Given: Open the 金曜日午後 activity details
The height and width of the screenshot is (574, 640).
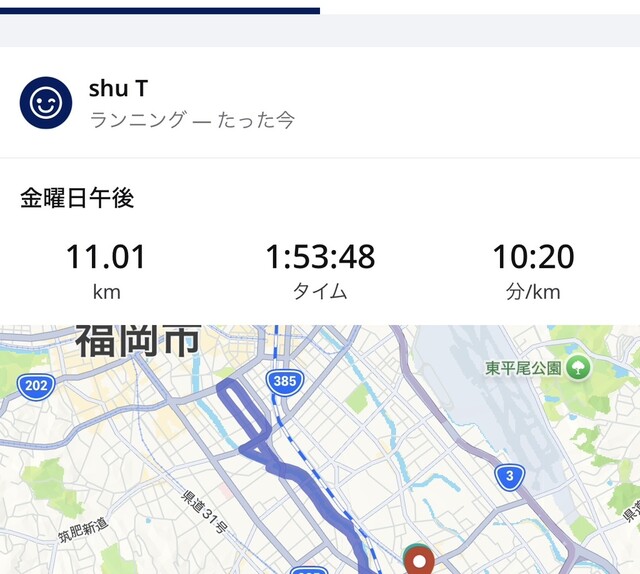Looking at the screenshot, I should point(78,198).
